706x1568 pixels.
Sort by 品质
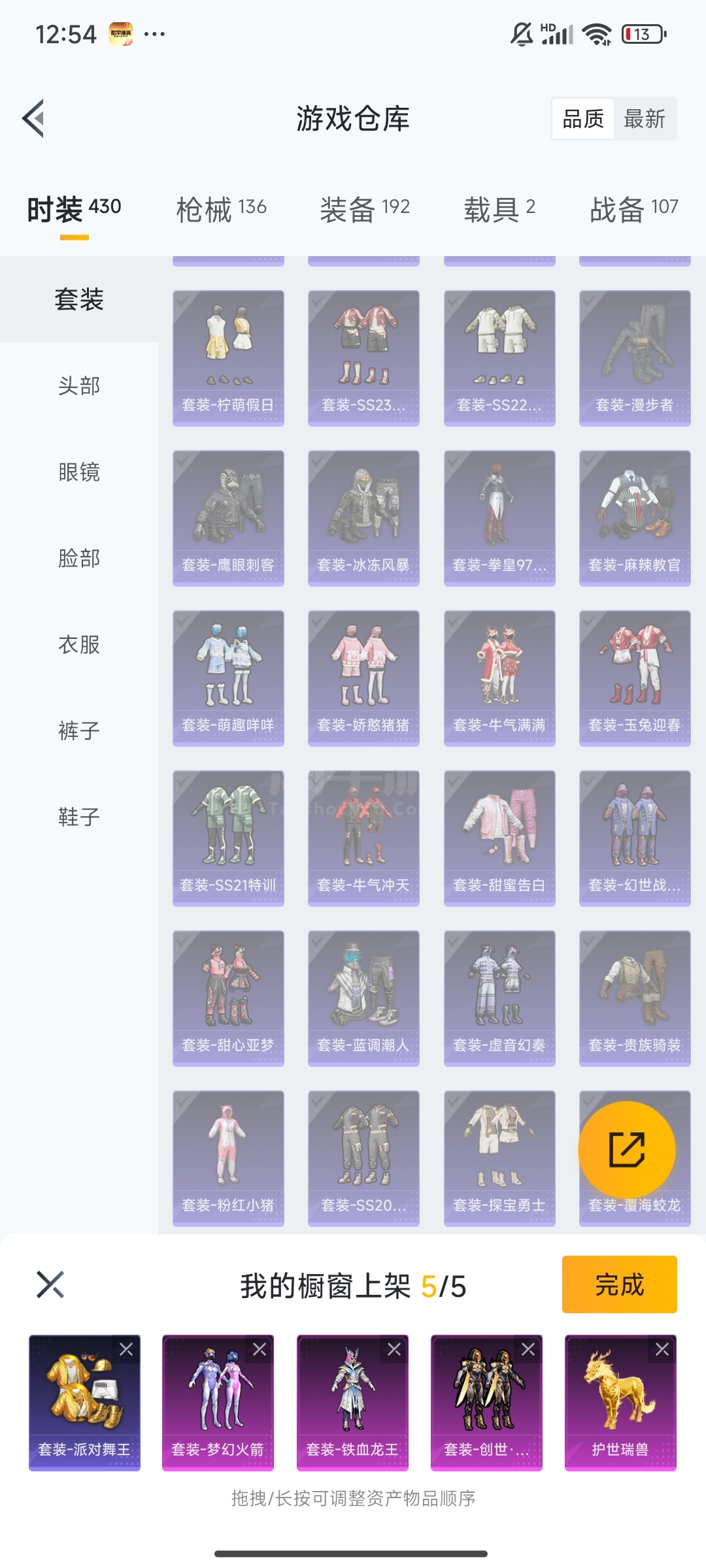click(x=583, y=119)
